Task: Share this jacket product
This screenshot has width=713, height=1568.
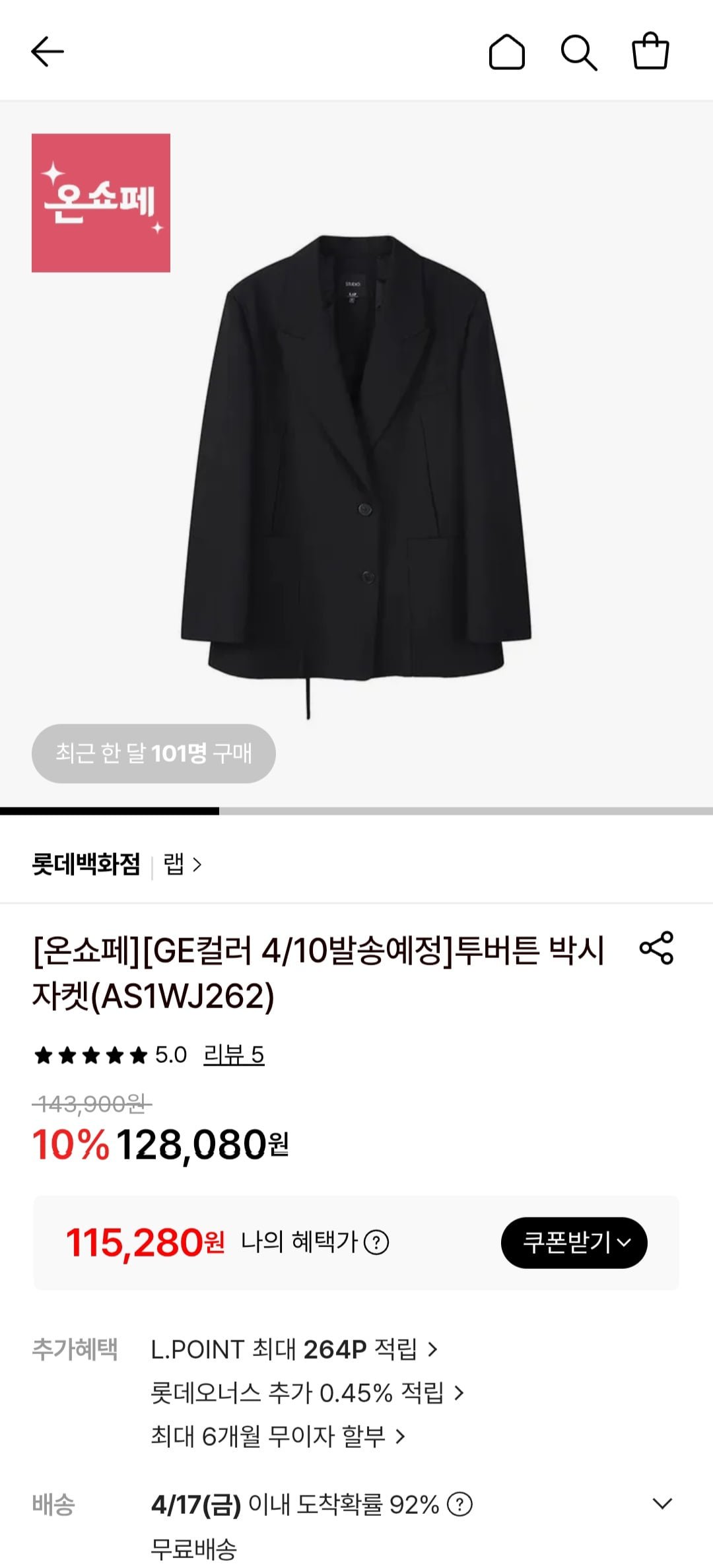Action: coord(656,948)
